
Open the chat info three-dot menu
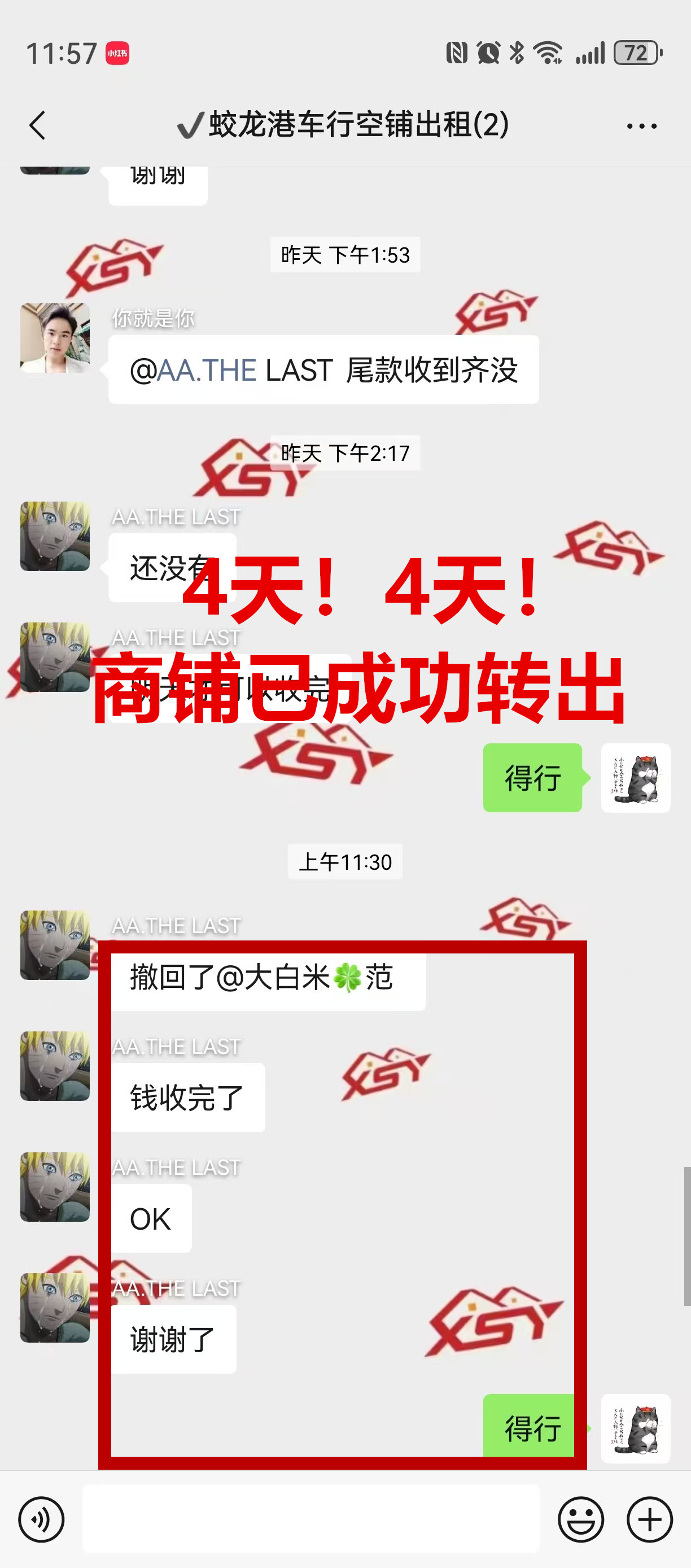(x=641, y=126)
